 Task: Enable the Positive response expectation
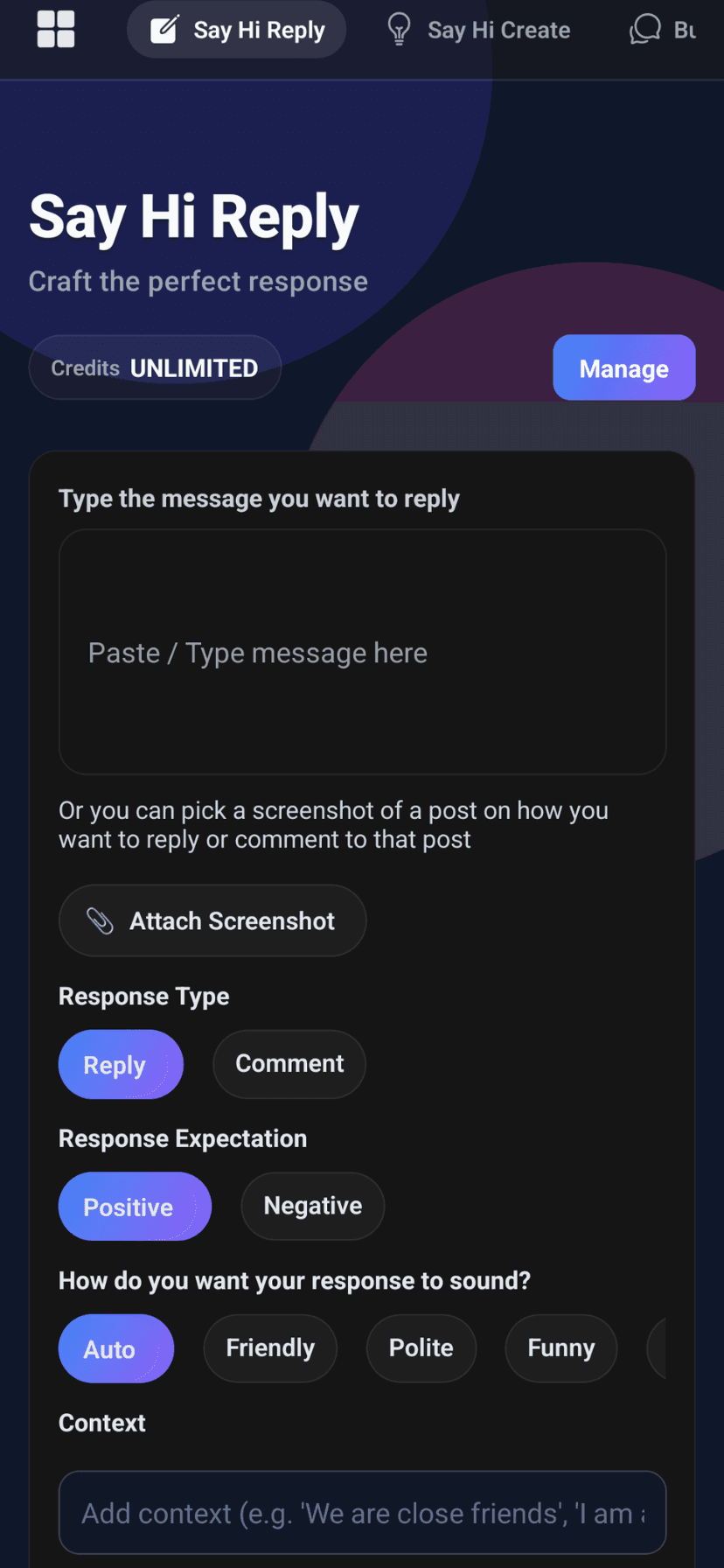tap(134, 1206)
